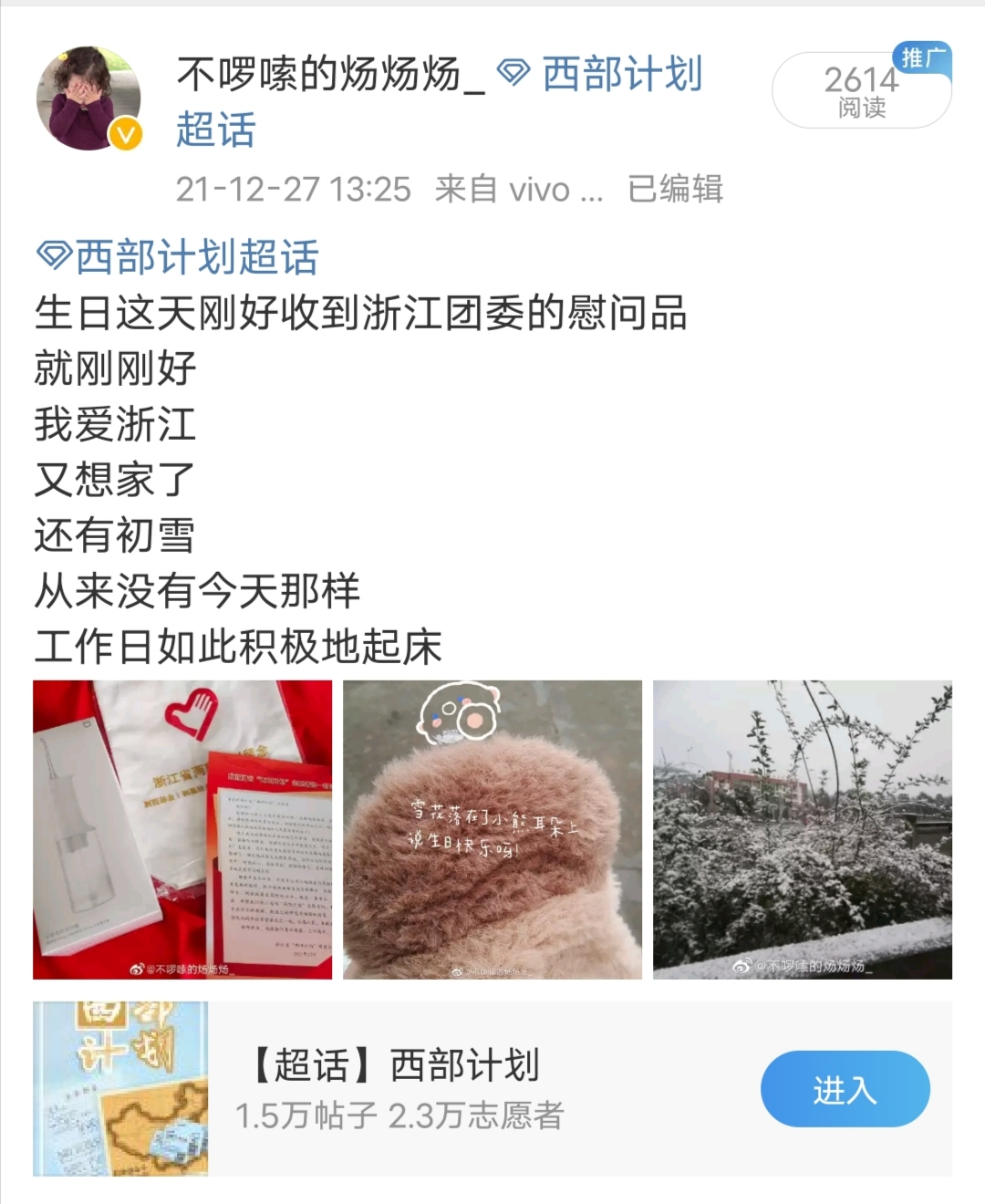View the snowy bushes photo
The image size is (985, 1204).
(803, 829)
